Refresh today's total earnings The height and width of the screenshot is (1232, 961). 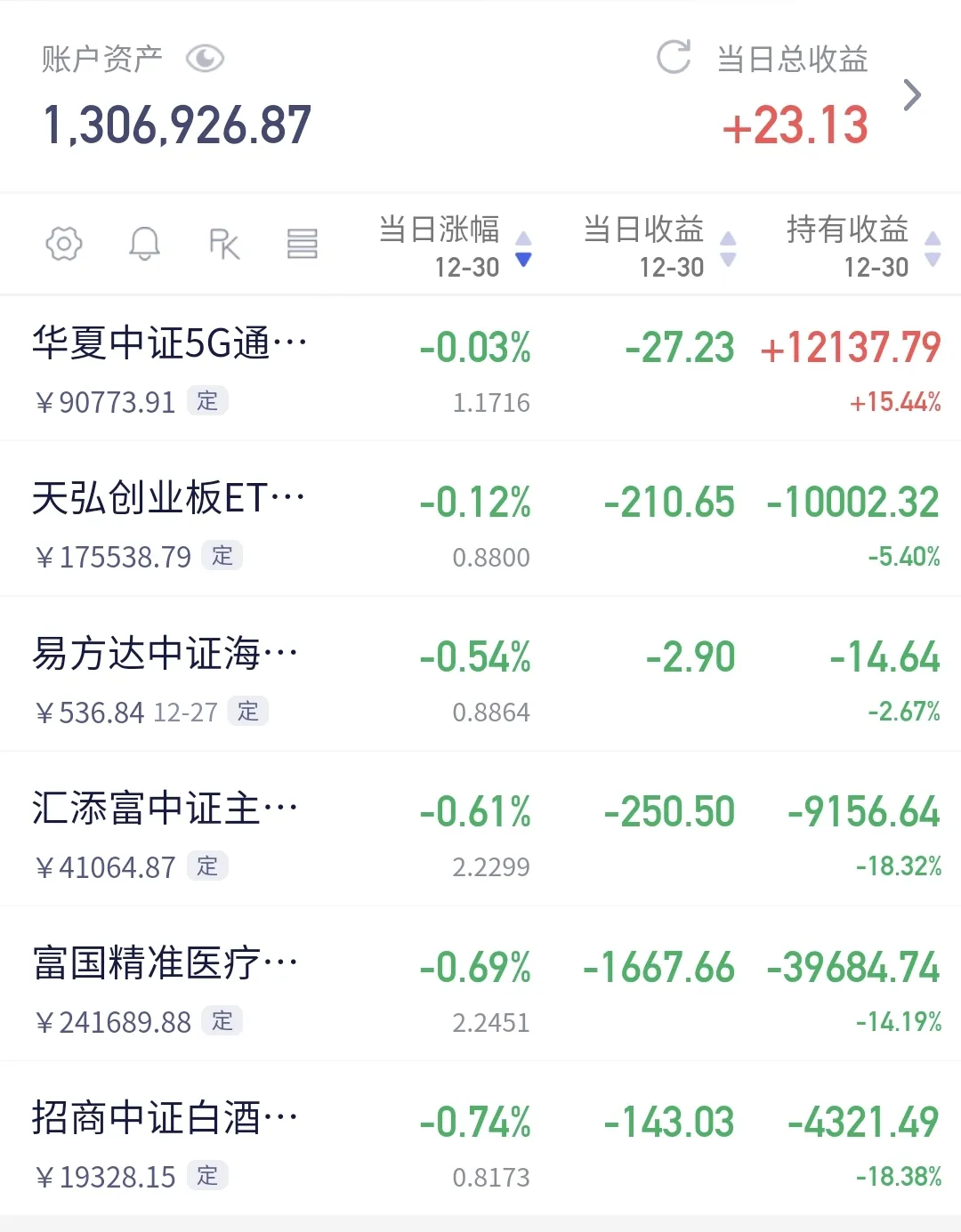click(x=674, y=57)
